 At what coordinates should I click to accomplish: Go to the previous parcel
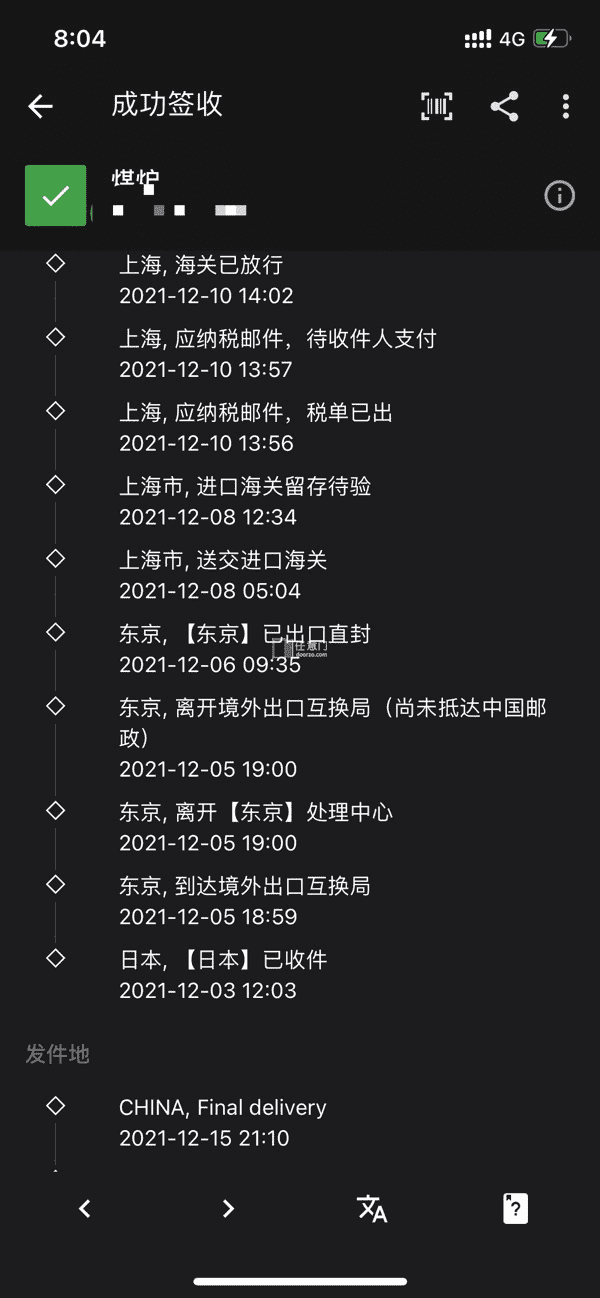(85, 1208)
